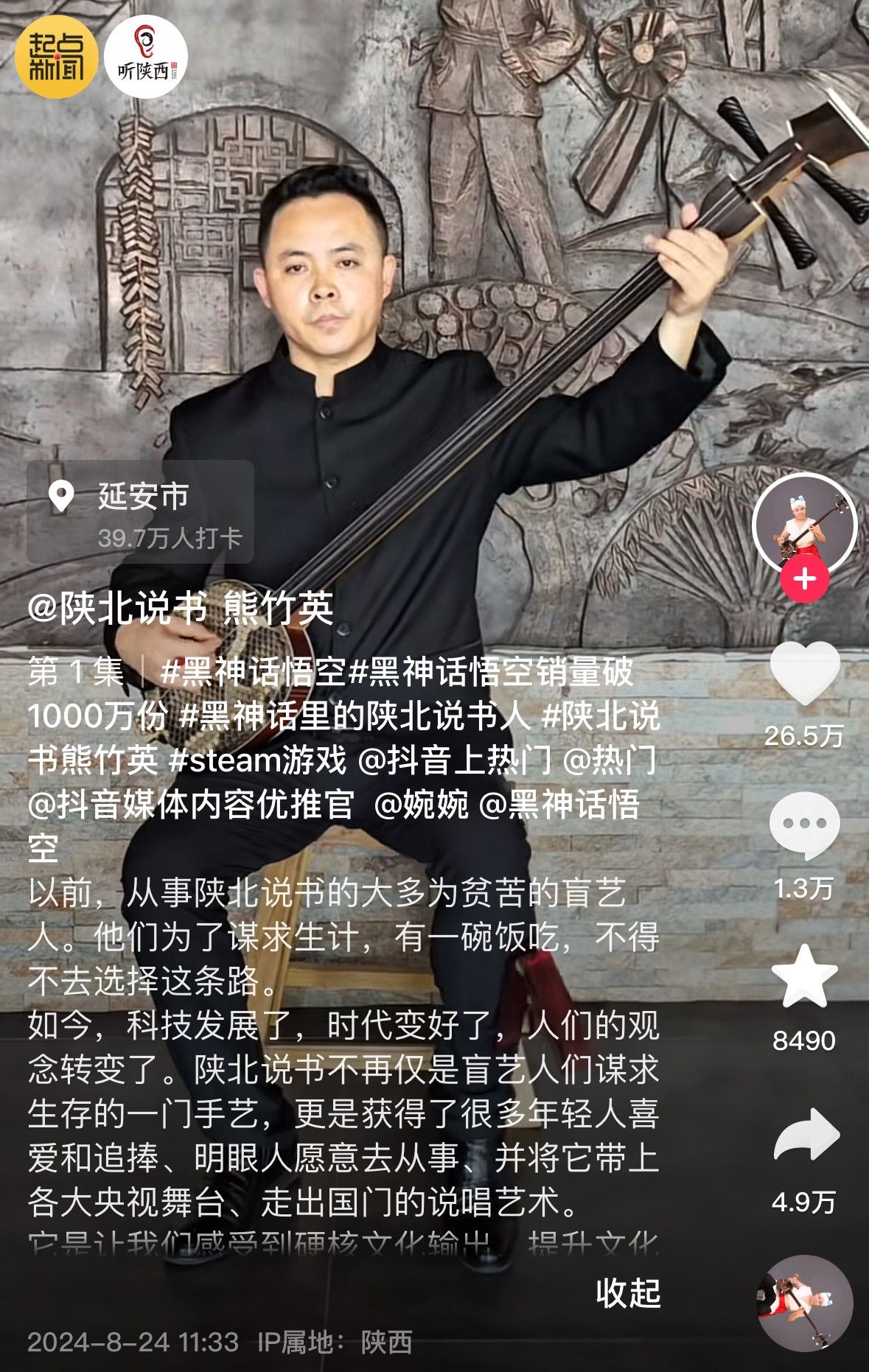
Task: Share the video via the arrow icon
Action: 806,1135
